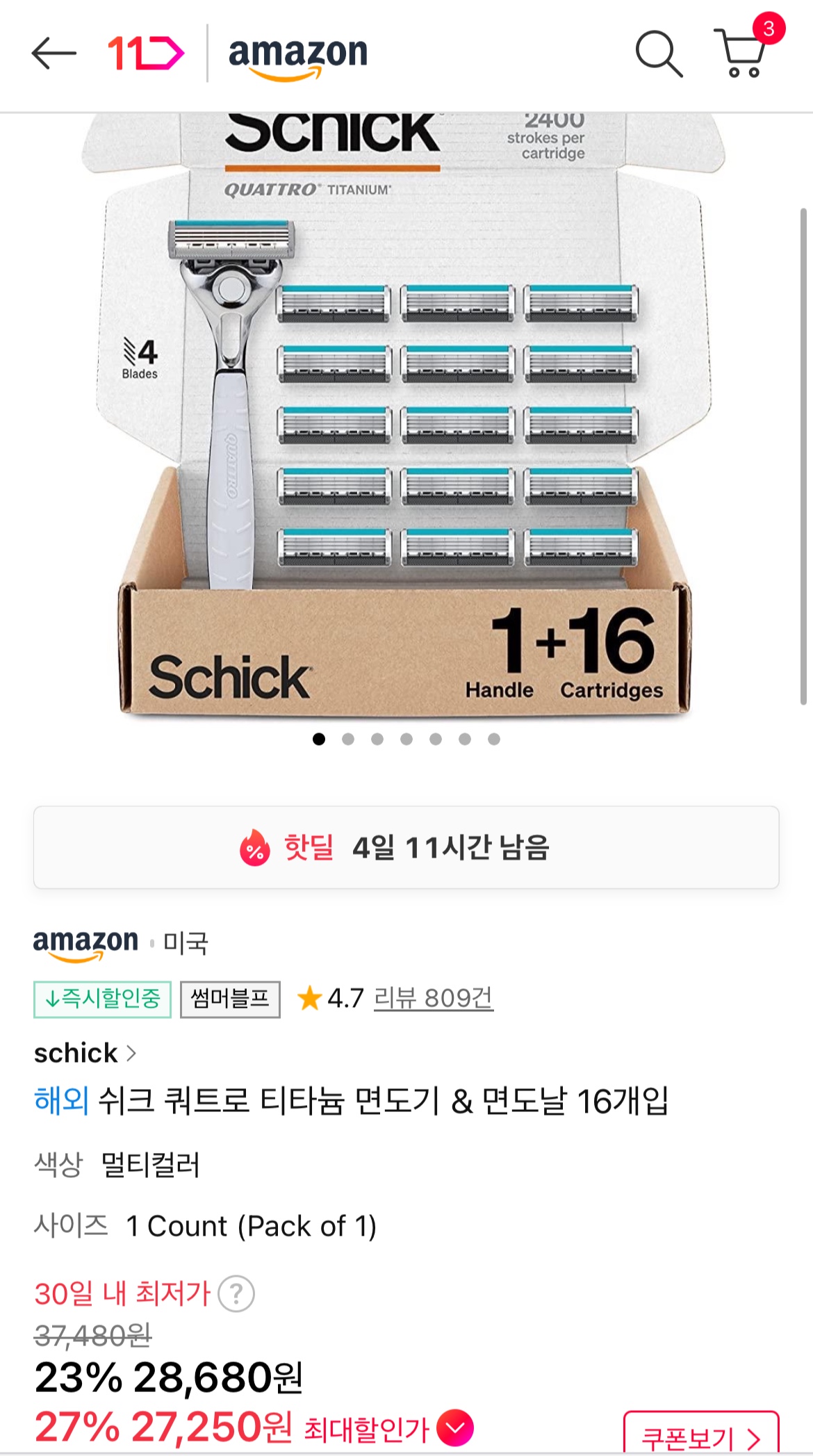Image resolution: width=813 pixels, height=1456 pixels.
Task: Open the shopping cart
Action: (x=742, y=53)
